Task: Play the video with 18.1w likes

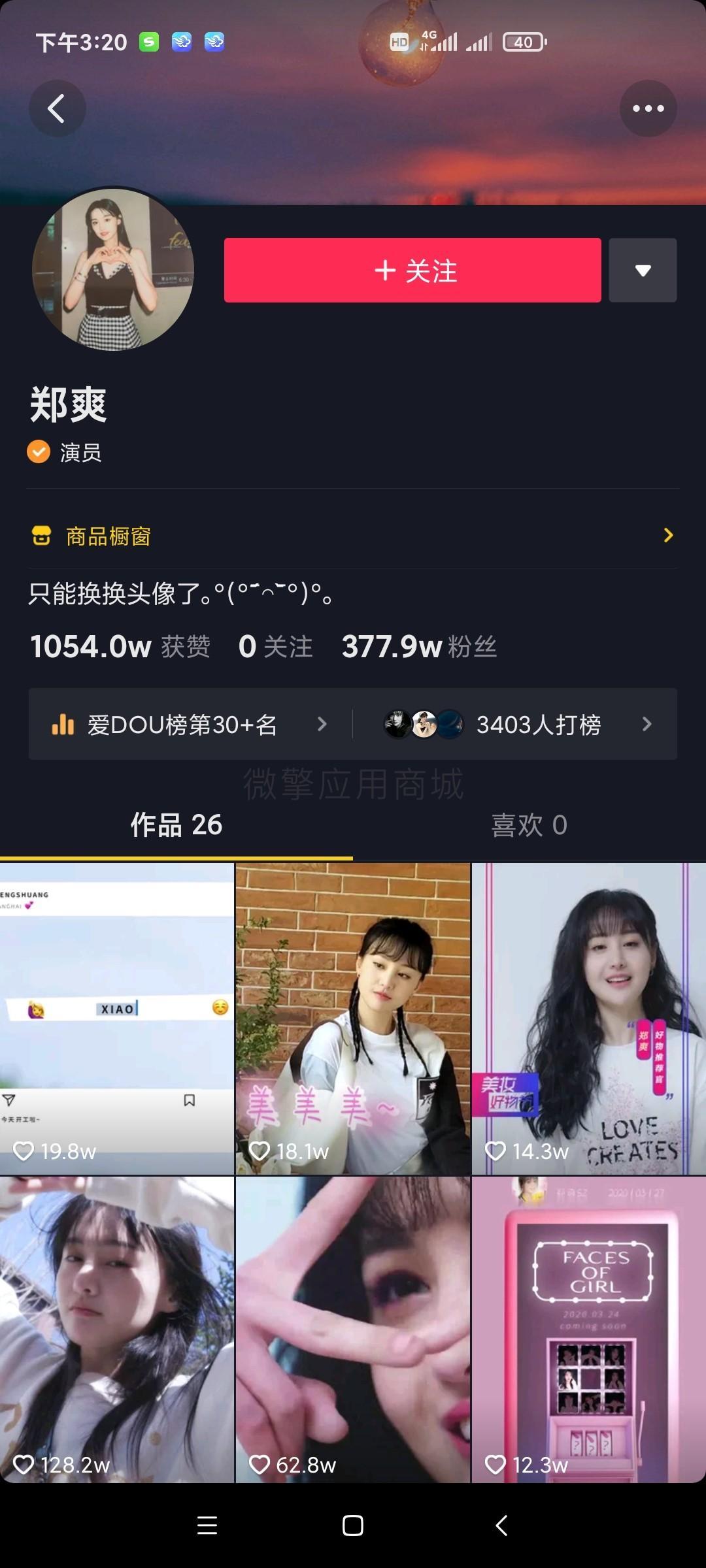Action: coord(353,1019)
